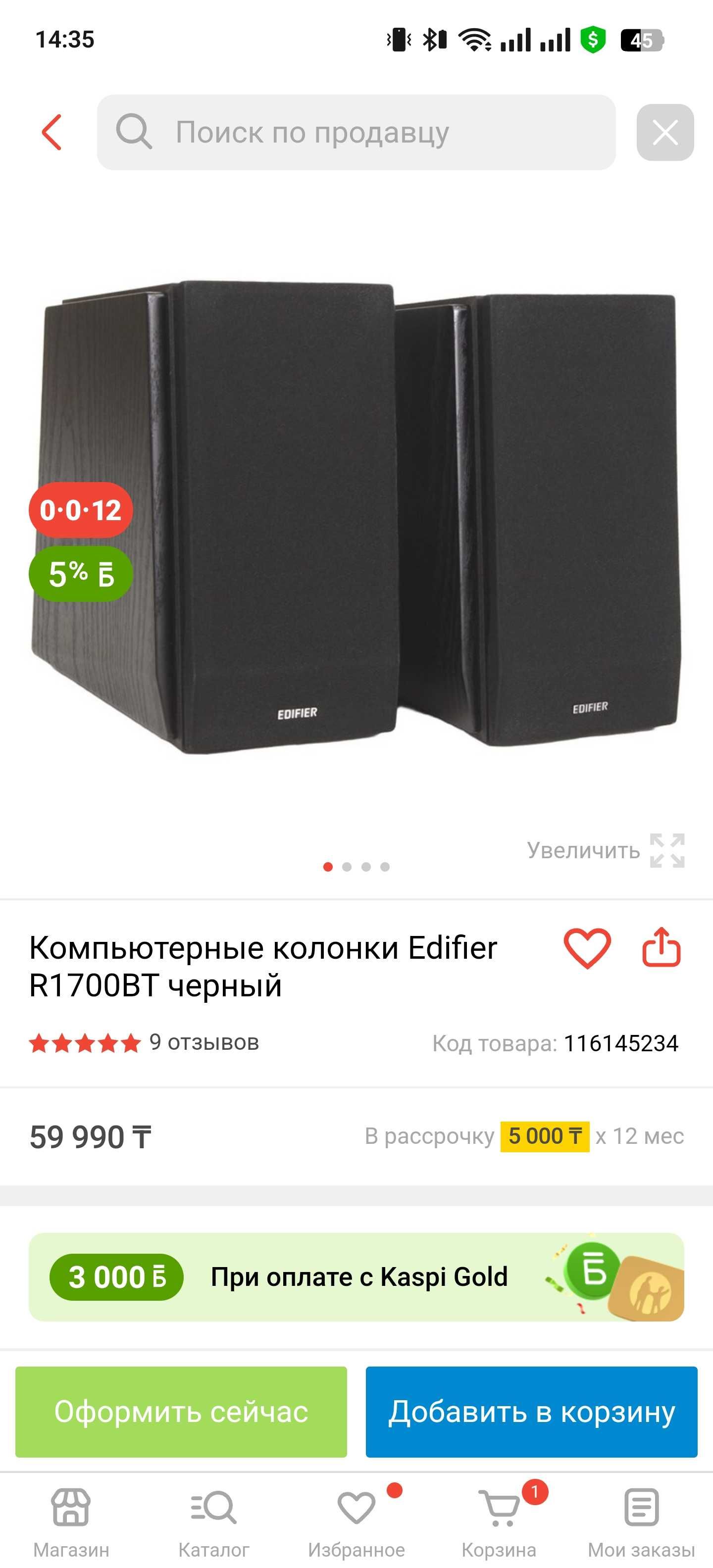Share this Edifier R1700BT product
Screen dimensions: 713x1568
tap(661, 947)
